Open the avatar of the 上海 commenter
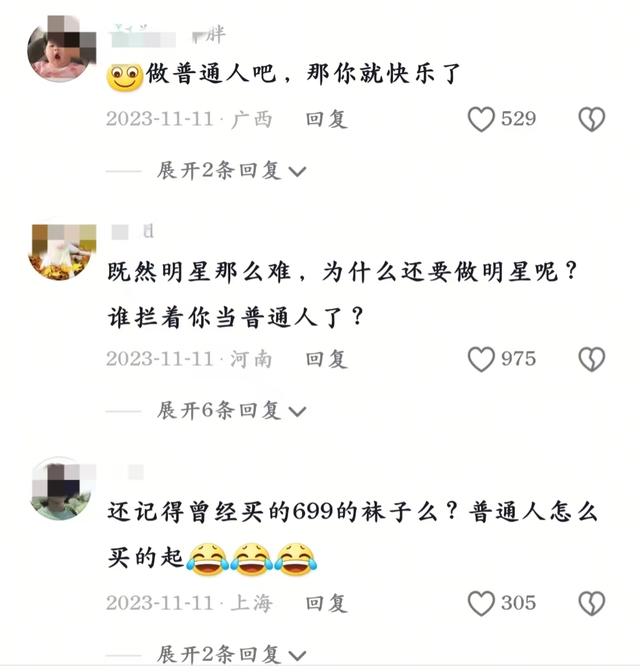Image resolution: width=640 pixels, height=672 pixels. 61,490
